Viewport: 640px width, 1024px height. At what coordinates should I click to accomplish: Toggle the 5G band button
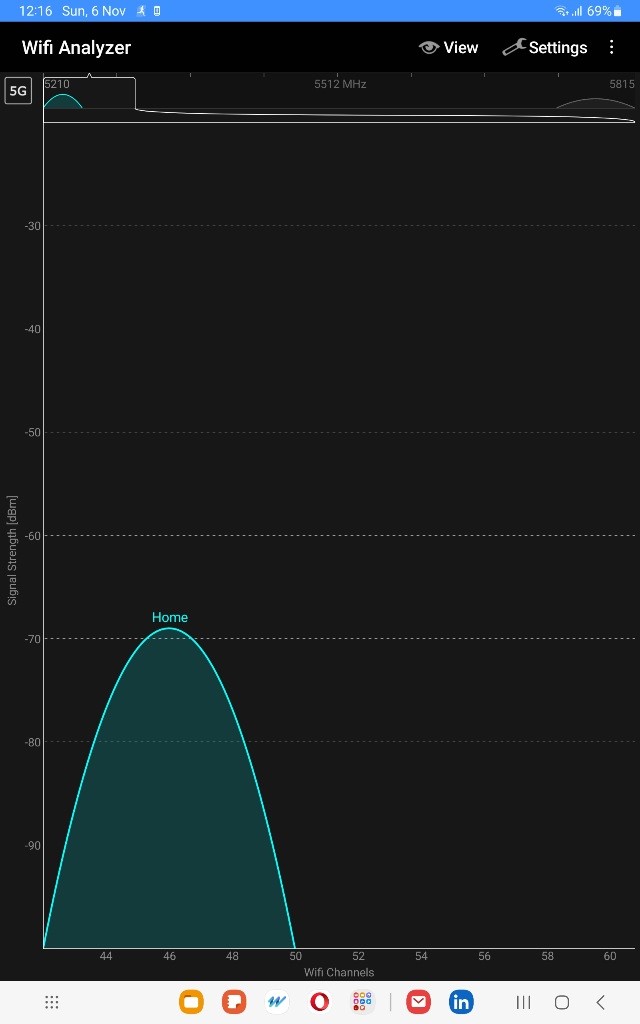pyautogui.click(x=18, y=91)
